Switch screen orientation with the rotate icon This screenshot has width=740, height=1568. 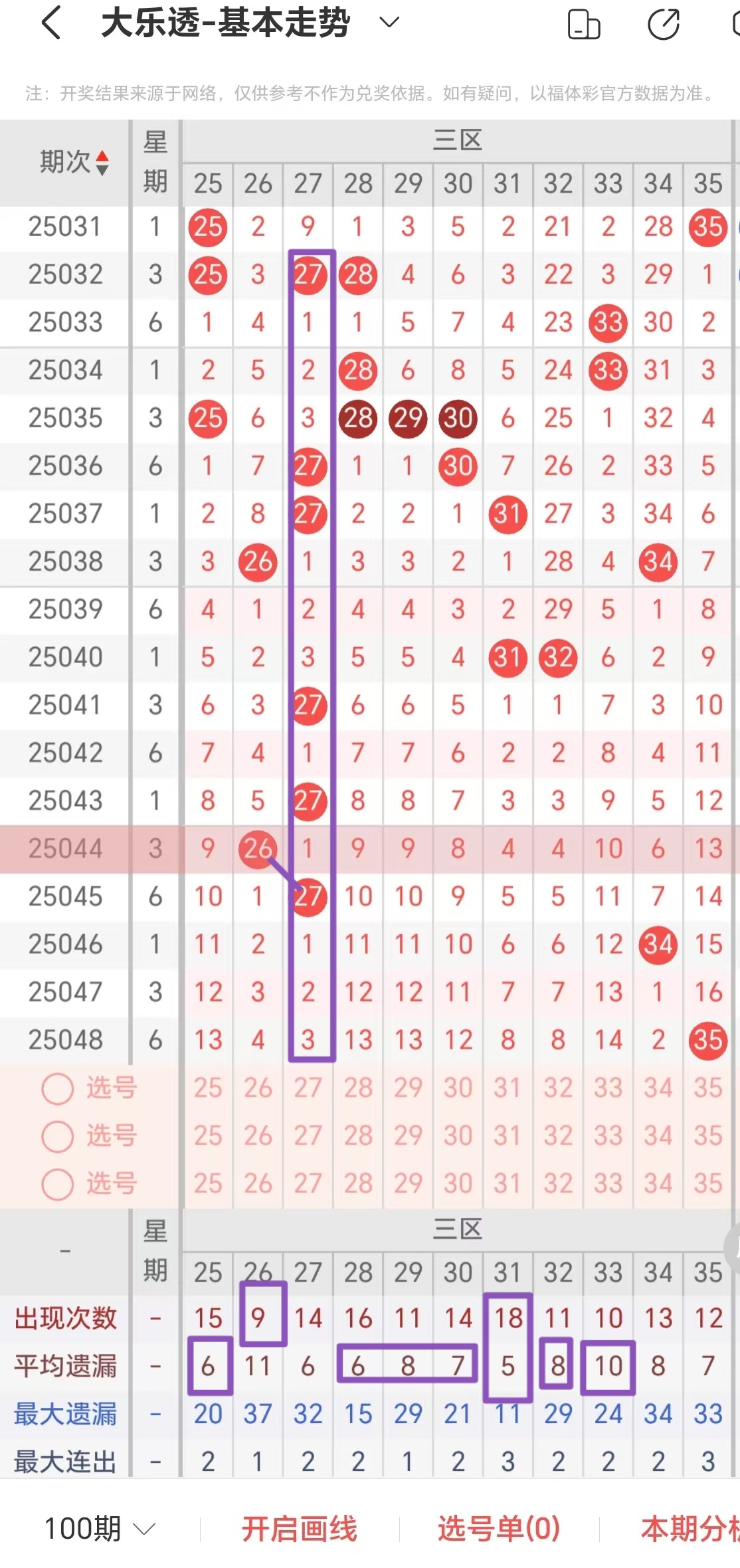pos(584,26)
